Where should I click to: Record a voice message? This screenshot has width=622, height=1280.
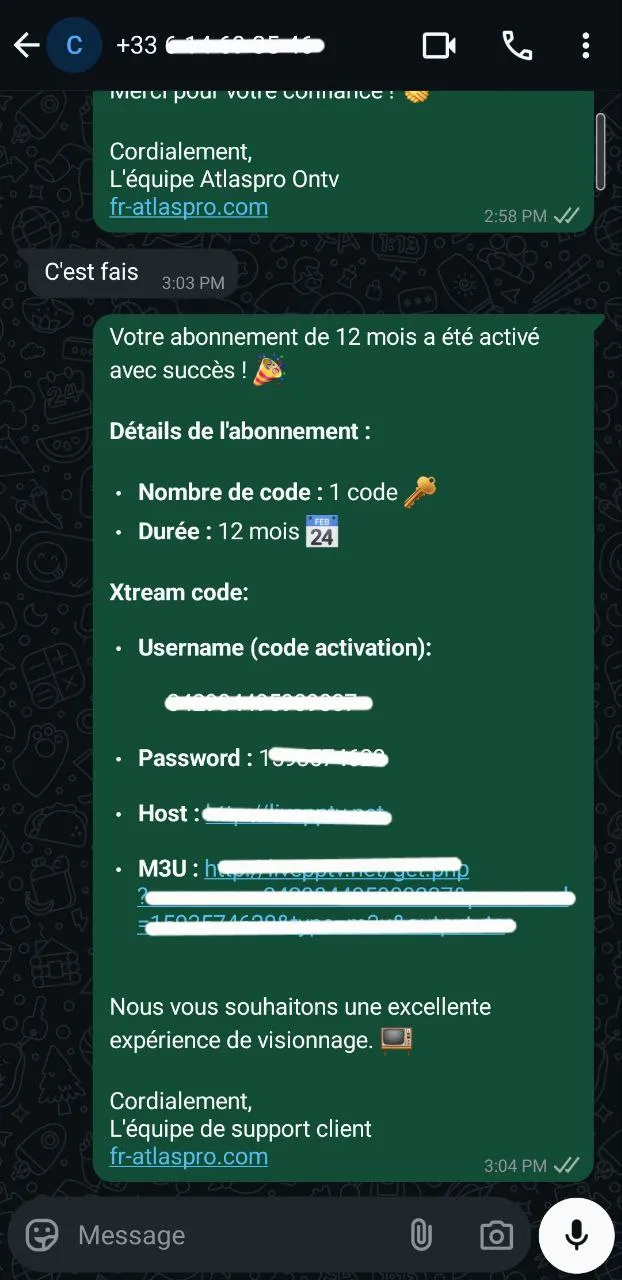576,1235
